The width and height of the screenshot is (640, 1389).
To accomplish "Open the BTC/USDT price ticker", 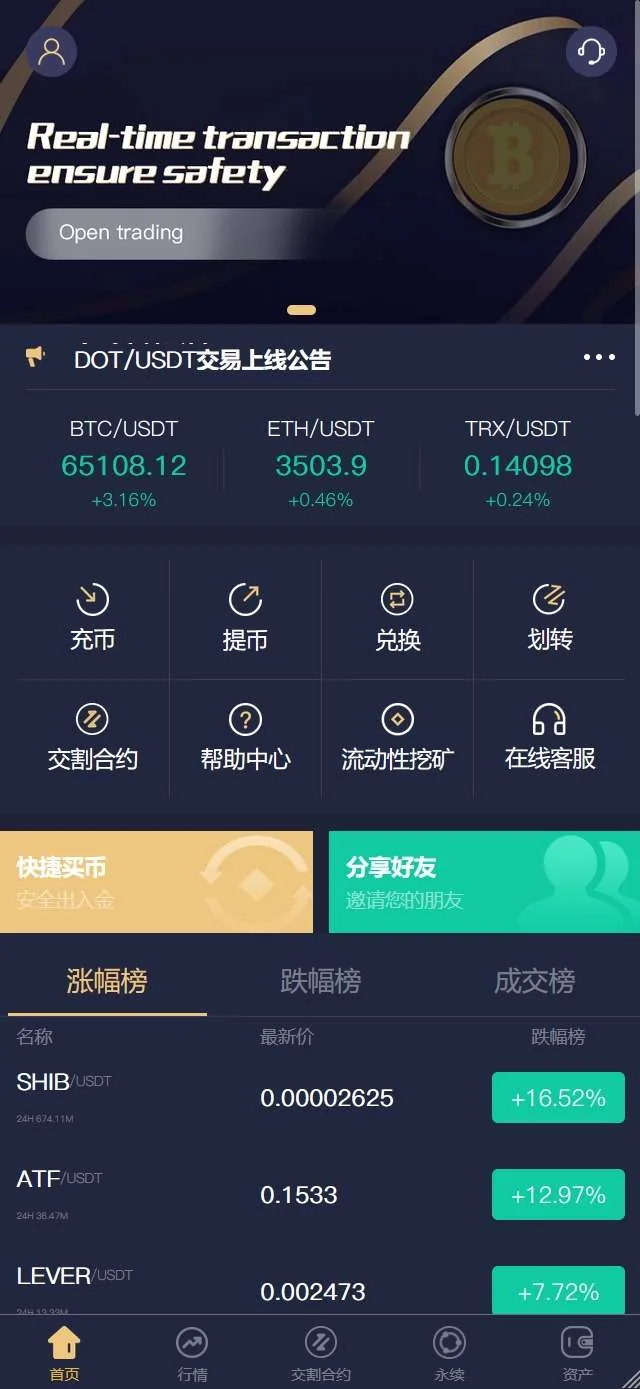I will click(x=124, y=464).
